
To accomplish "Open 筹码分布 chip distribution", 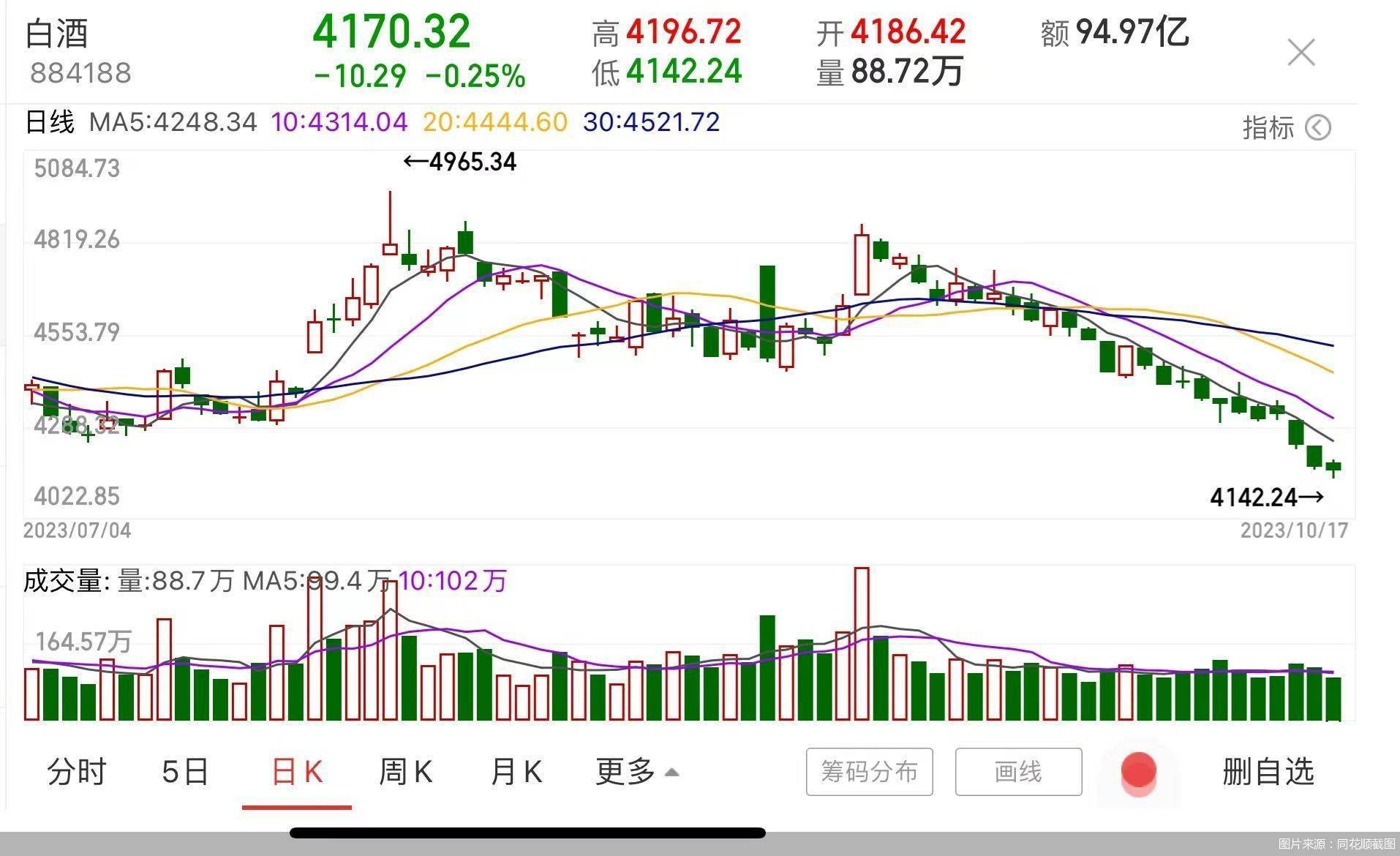I will [869, 772].
